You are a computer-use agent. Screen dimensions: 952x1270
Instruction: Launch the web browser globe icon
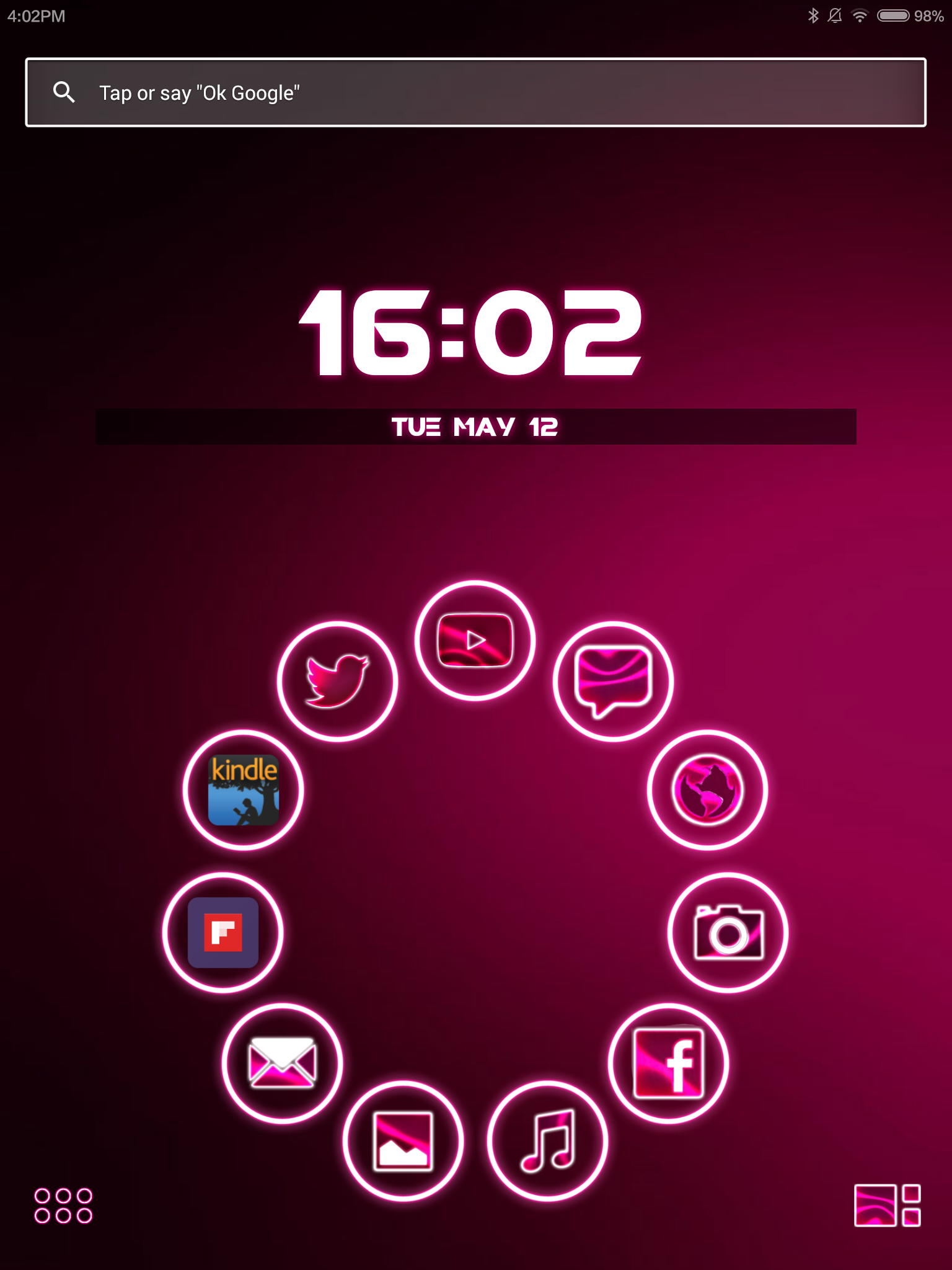707,790
